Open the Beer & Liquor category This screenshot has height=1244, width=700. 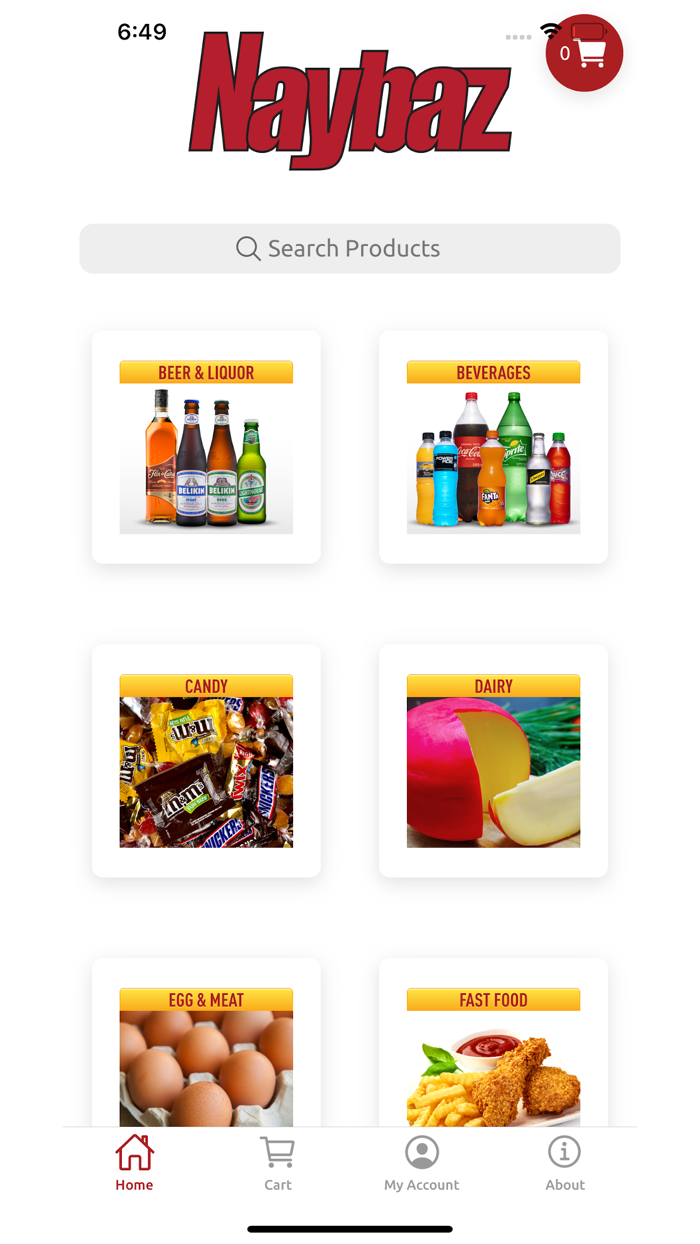click(206, 447)
